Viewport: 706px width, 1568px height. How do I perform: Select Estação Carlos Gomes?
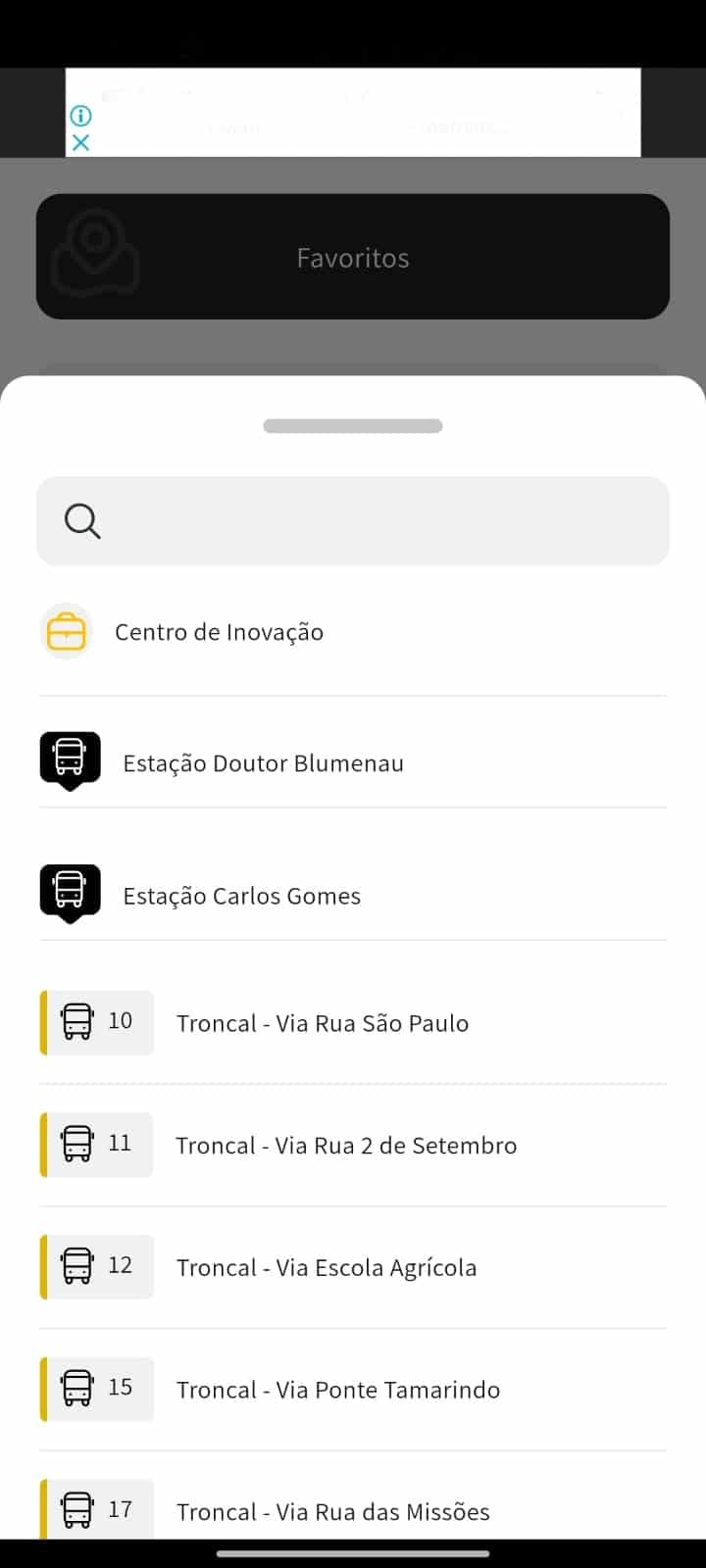(x=353, y=895)
